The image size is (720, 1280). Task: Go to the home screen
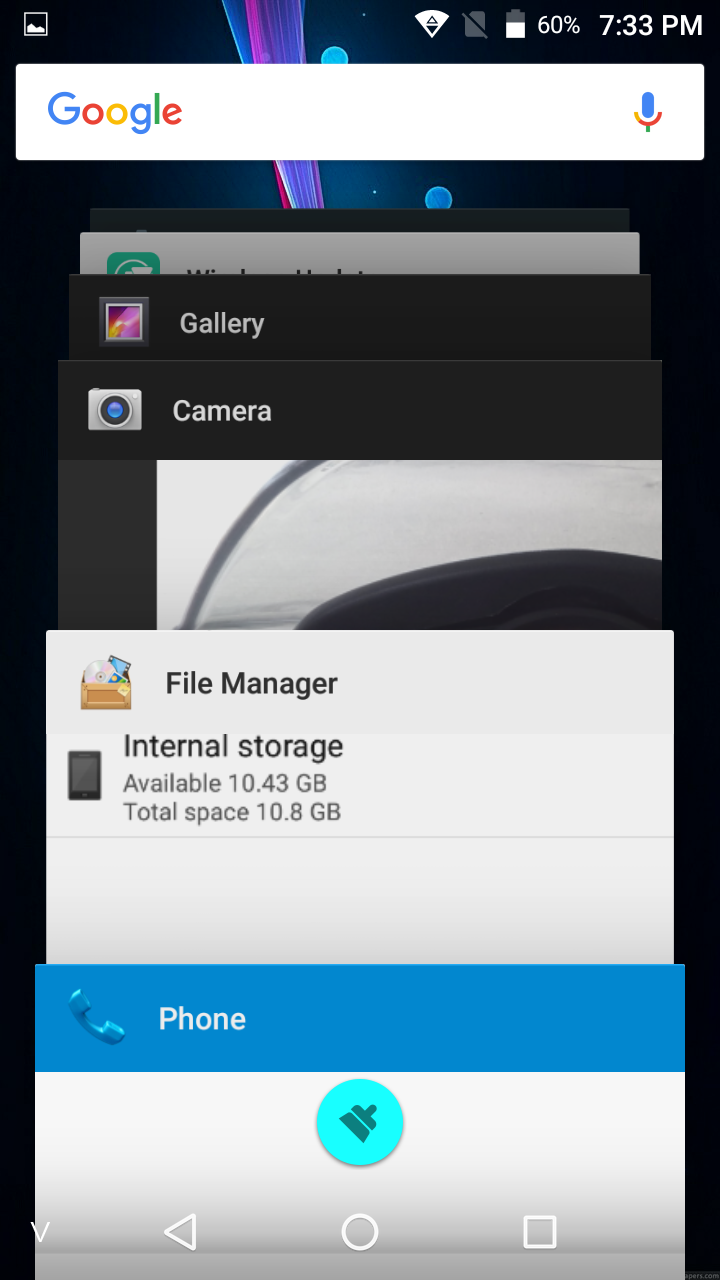(x=360, y=1232)
